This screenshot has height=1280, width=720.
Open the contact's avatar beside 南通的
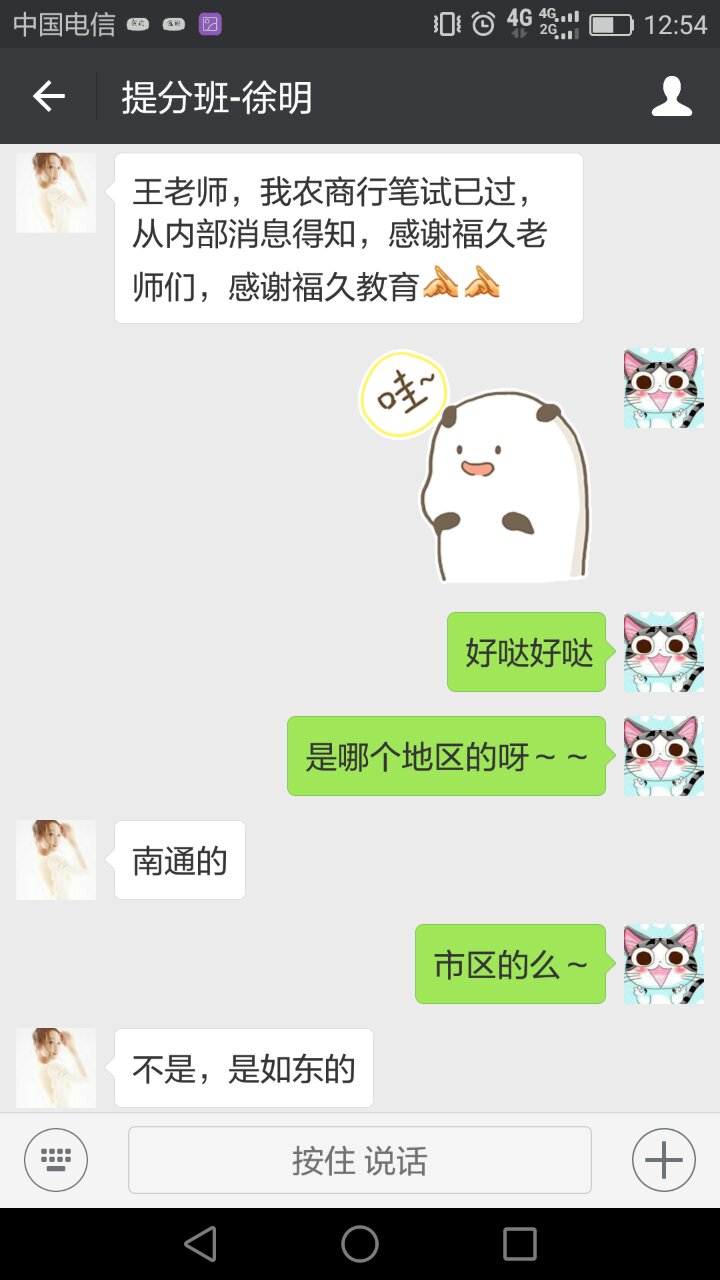pyautogui.click(x=56, y=860)
